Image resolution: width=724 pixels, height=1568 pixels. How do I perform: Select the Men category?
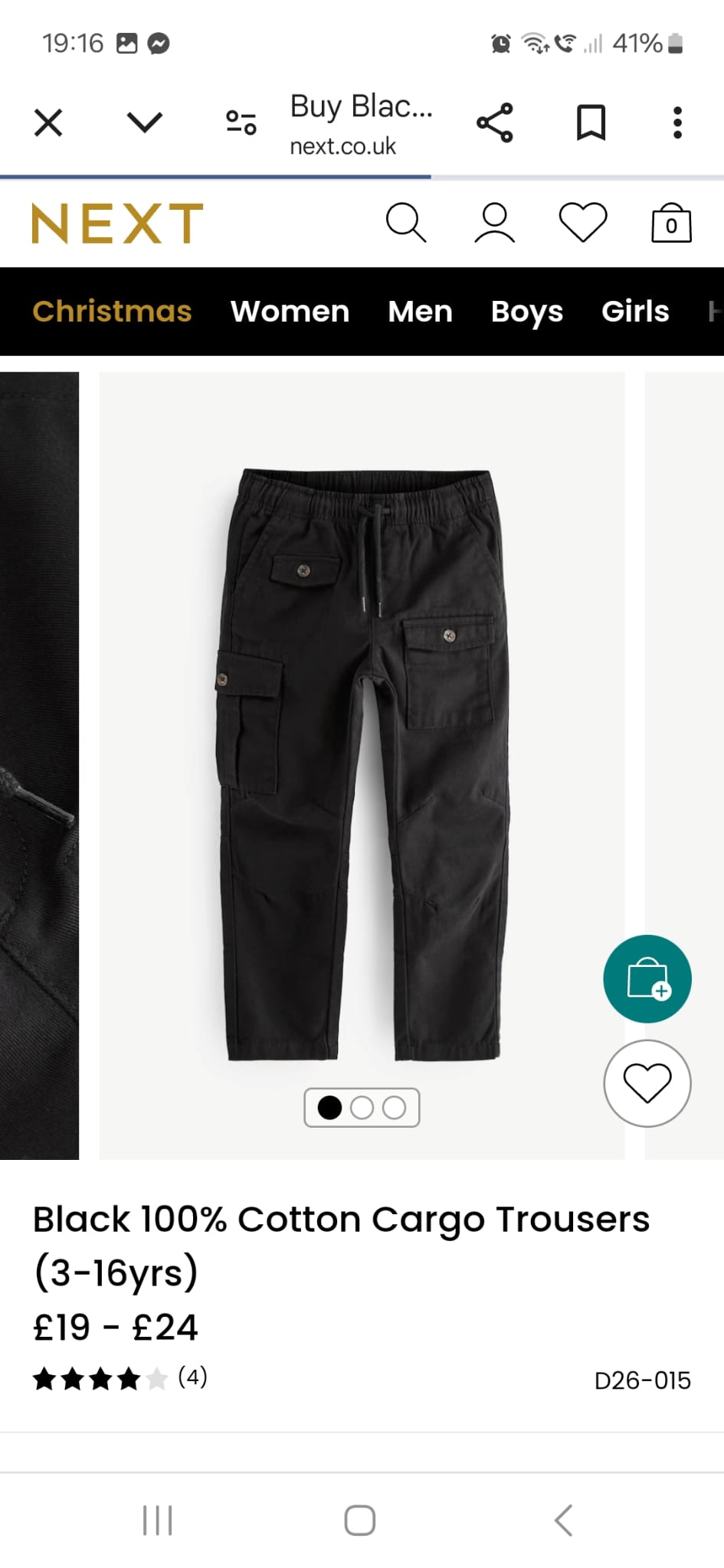[x=421, y=312]
